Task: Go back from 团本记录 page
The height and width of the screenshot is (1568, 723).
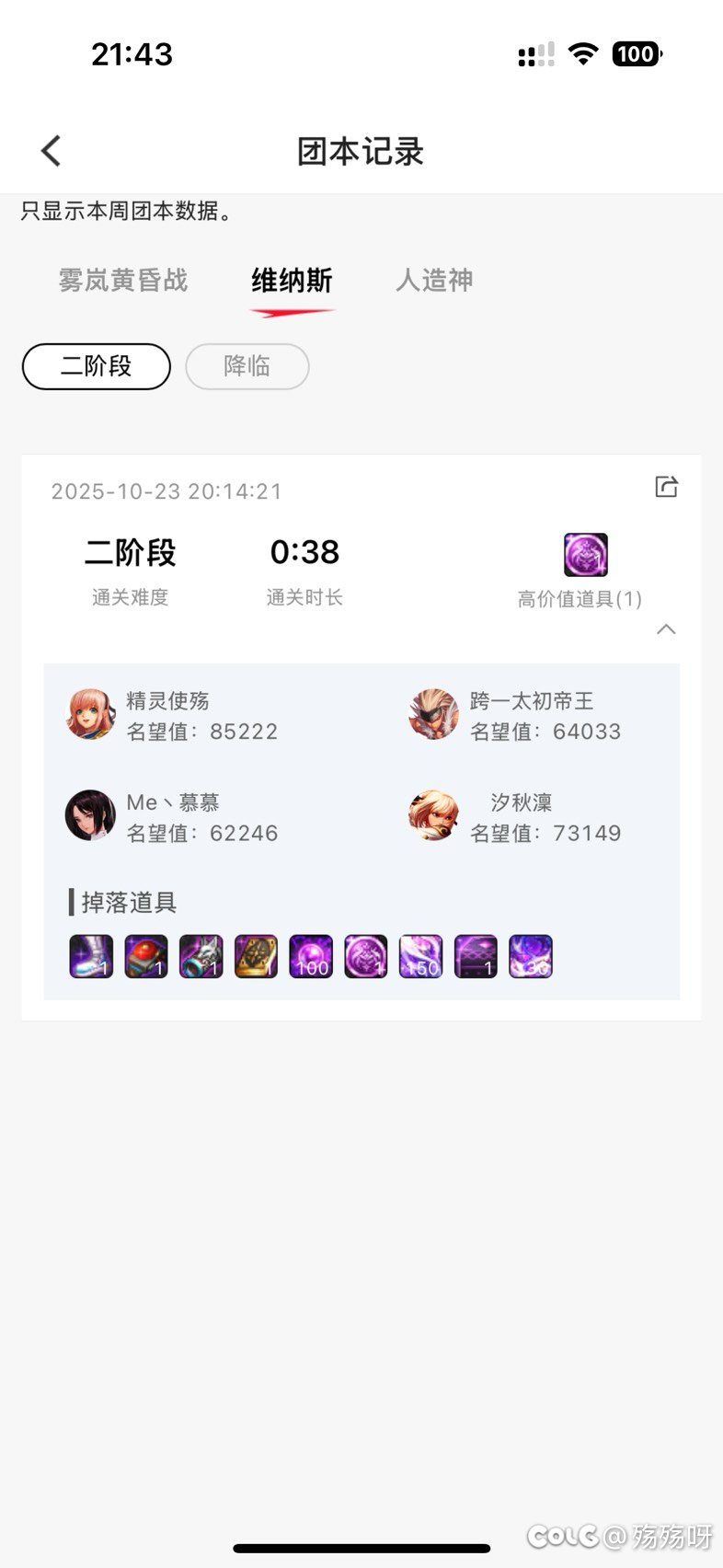Action: tap(52, 151)
